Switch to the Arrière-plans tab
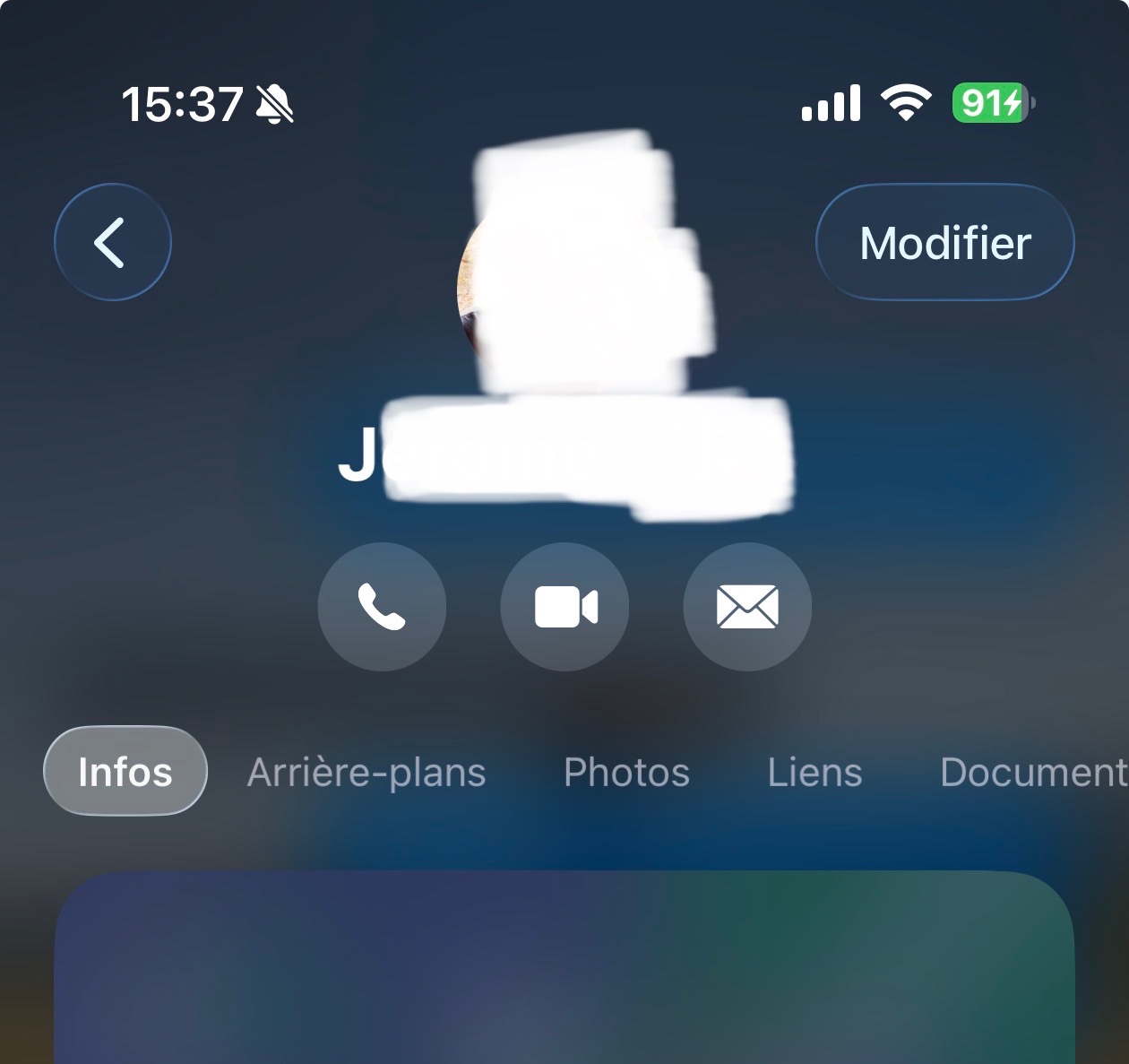 (x=366, y=772)
